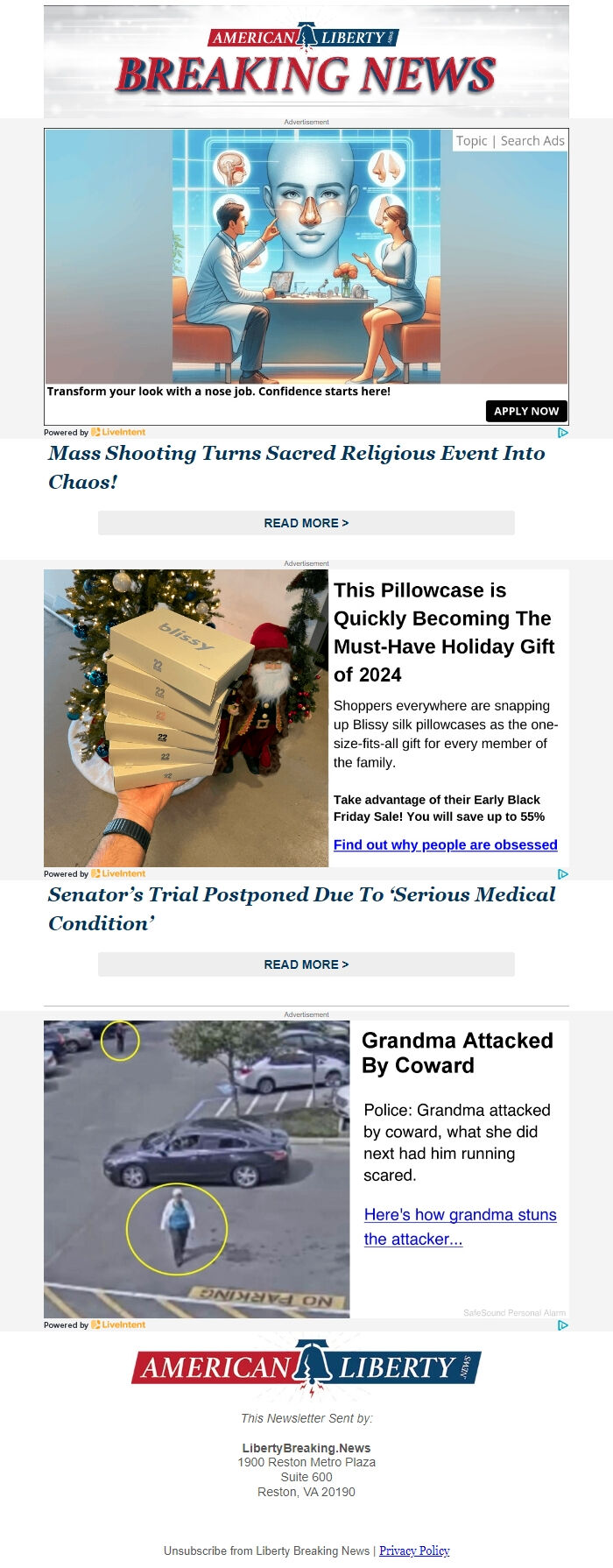Tap READ MORE under Senator's Trial headline

click(x=306, y=964)
